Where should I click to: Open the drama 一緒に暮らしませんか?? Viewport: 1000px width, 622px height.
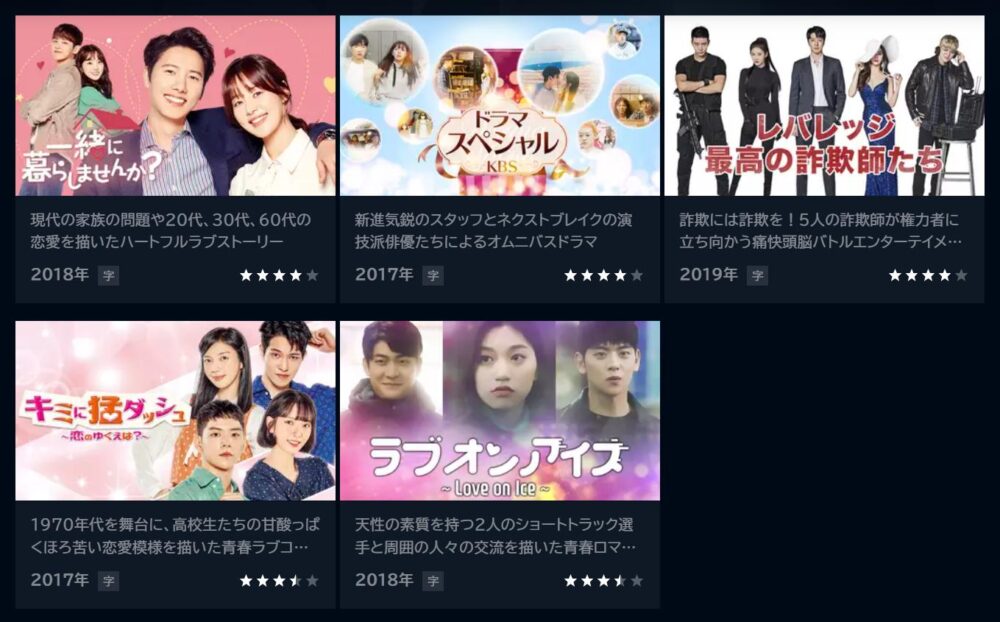tap(175, 106)
